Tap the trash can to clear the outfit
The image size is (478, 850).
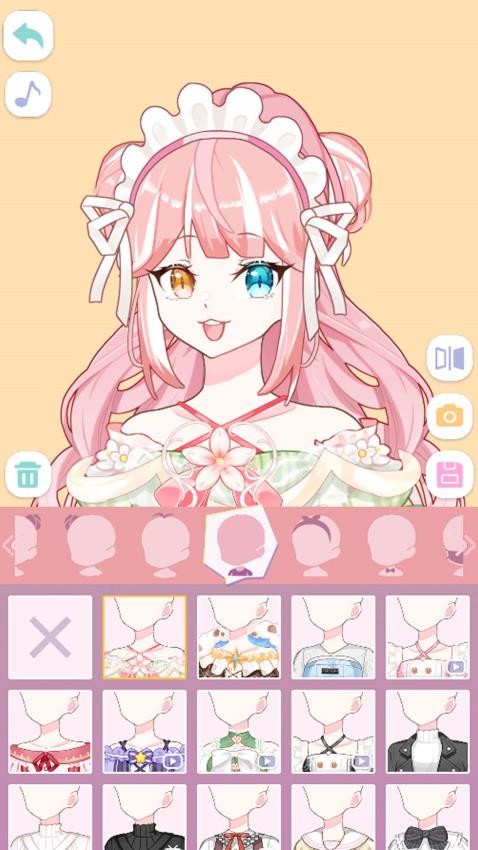(28, 475)
